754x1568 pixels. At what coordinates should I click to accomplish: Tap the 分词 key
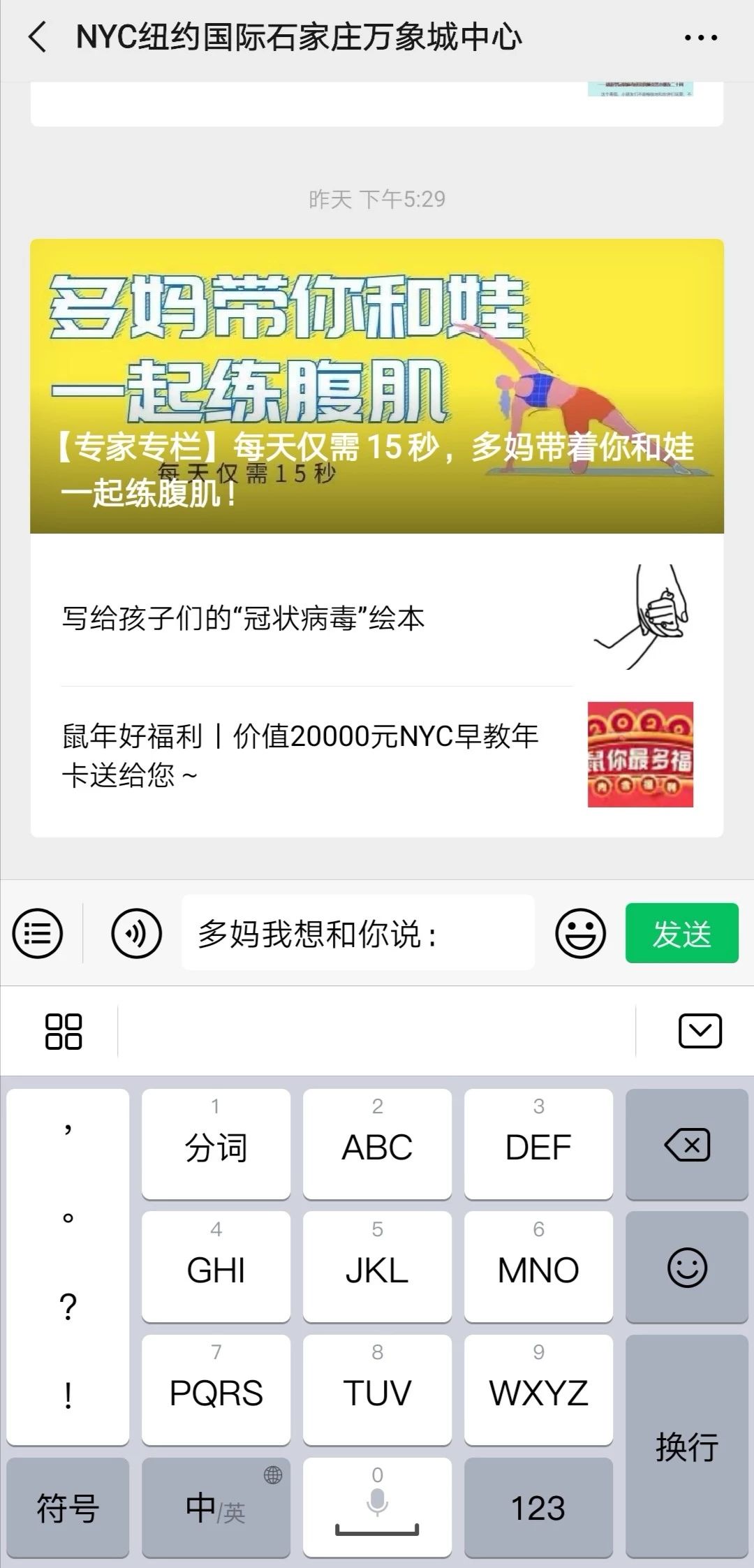click(x=216, y=1144)
